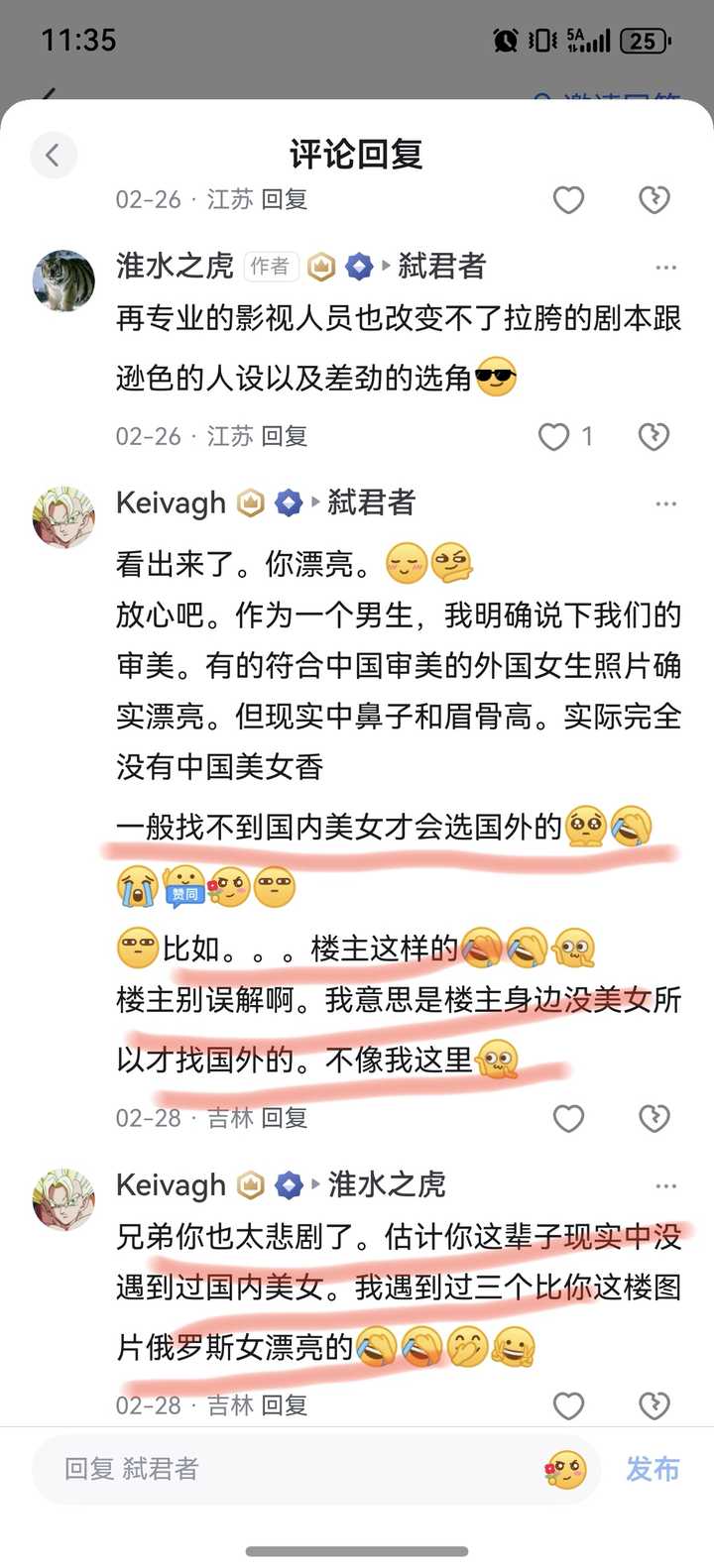Like Keivagh's reply to 弑君者

568,1118
